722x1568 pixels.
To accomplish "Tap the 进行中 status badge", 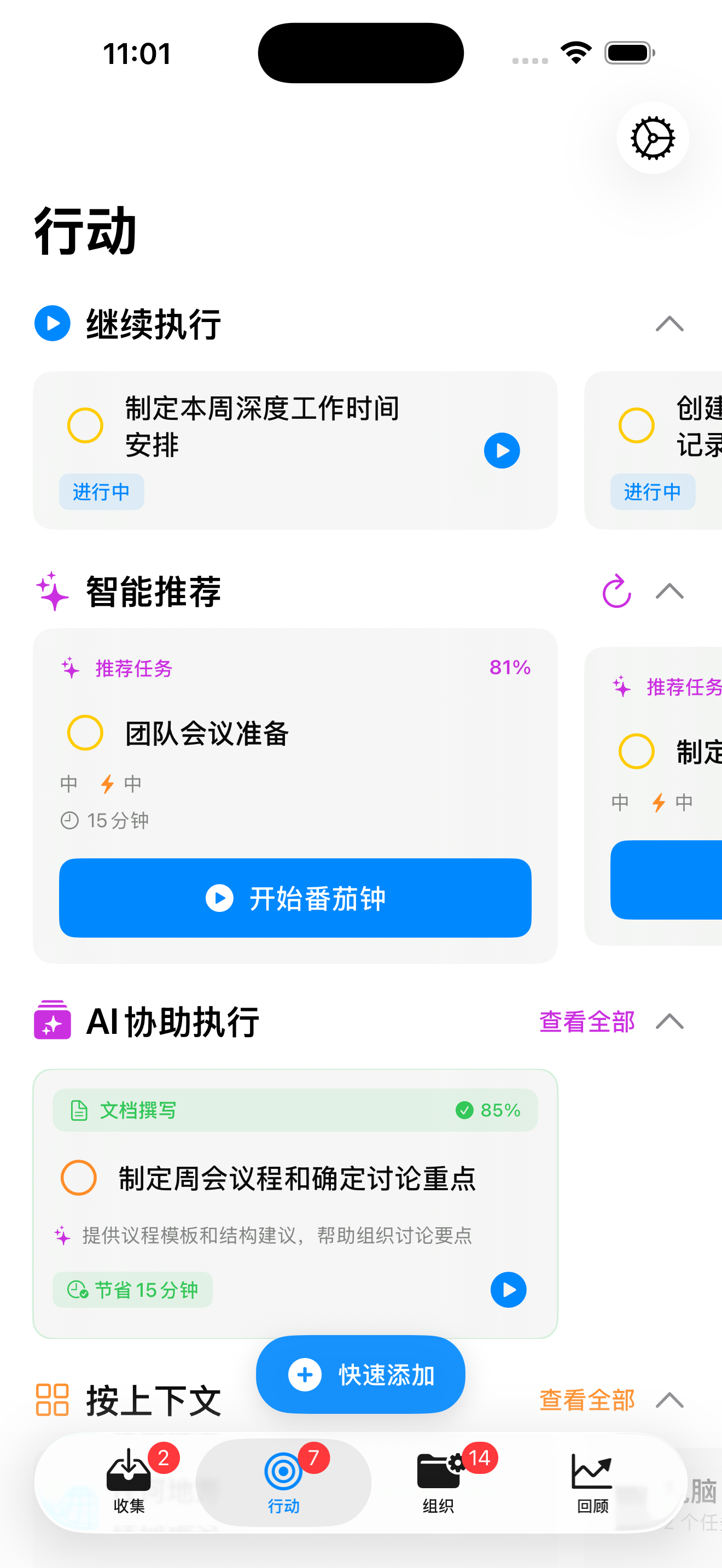I will pos(101,492).
